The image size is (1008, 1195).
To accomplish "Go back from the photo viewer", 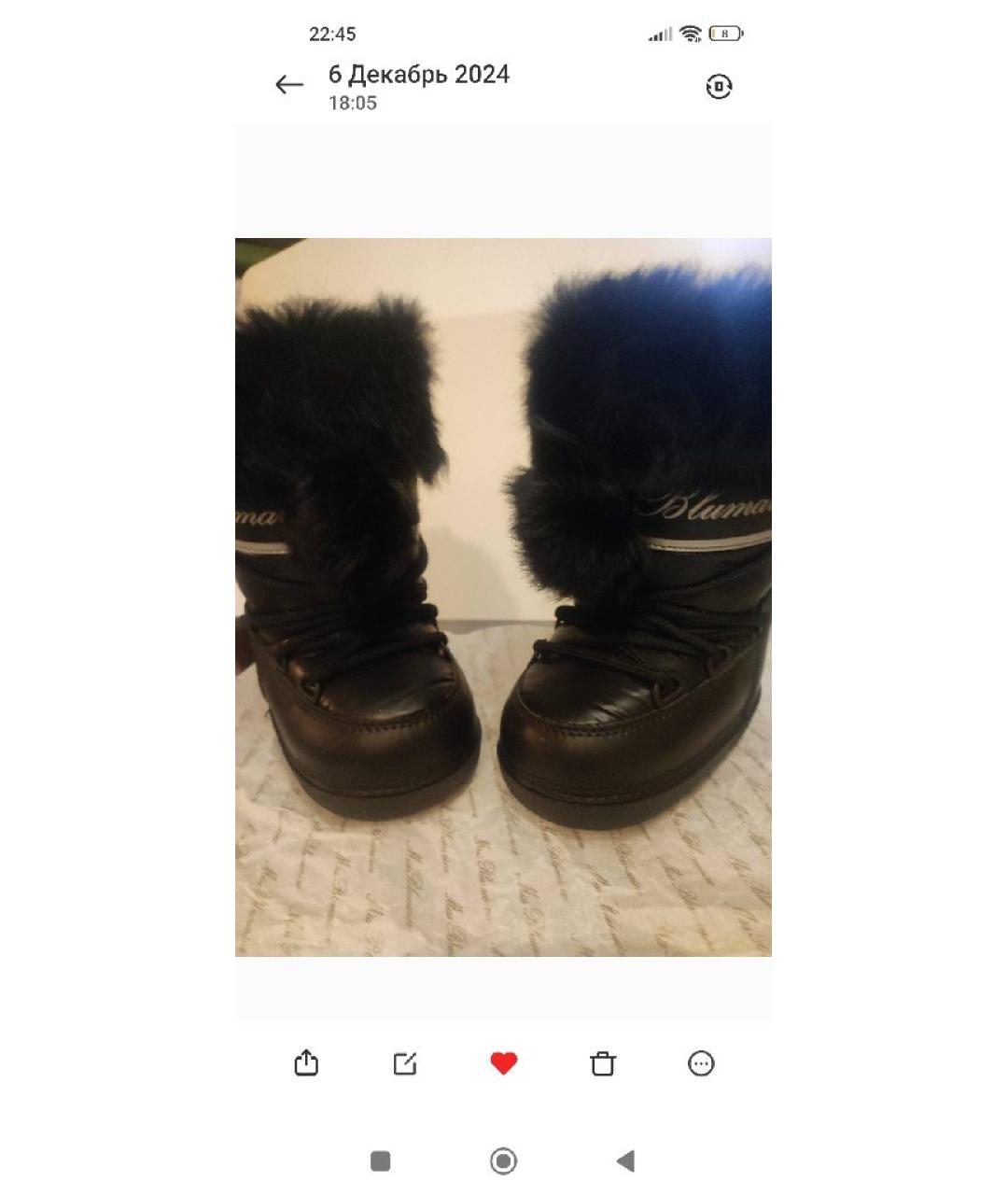I will pyautogui.click(x=289, y=85).
